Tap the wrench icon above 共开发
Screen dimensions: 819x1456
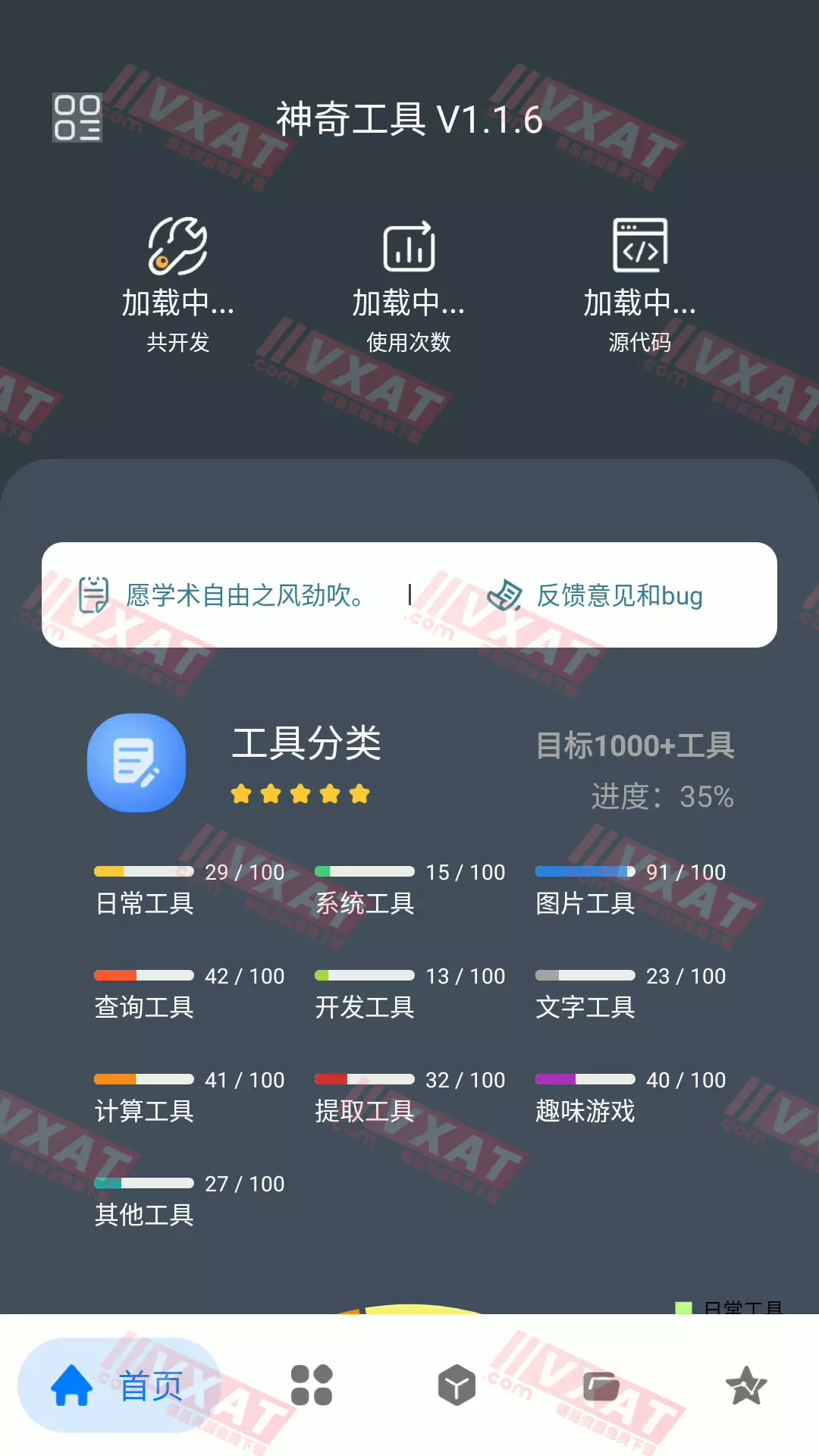click(x=177, y=246)
